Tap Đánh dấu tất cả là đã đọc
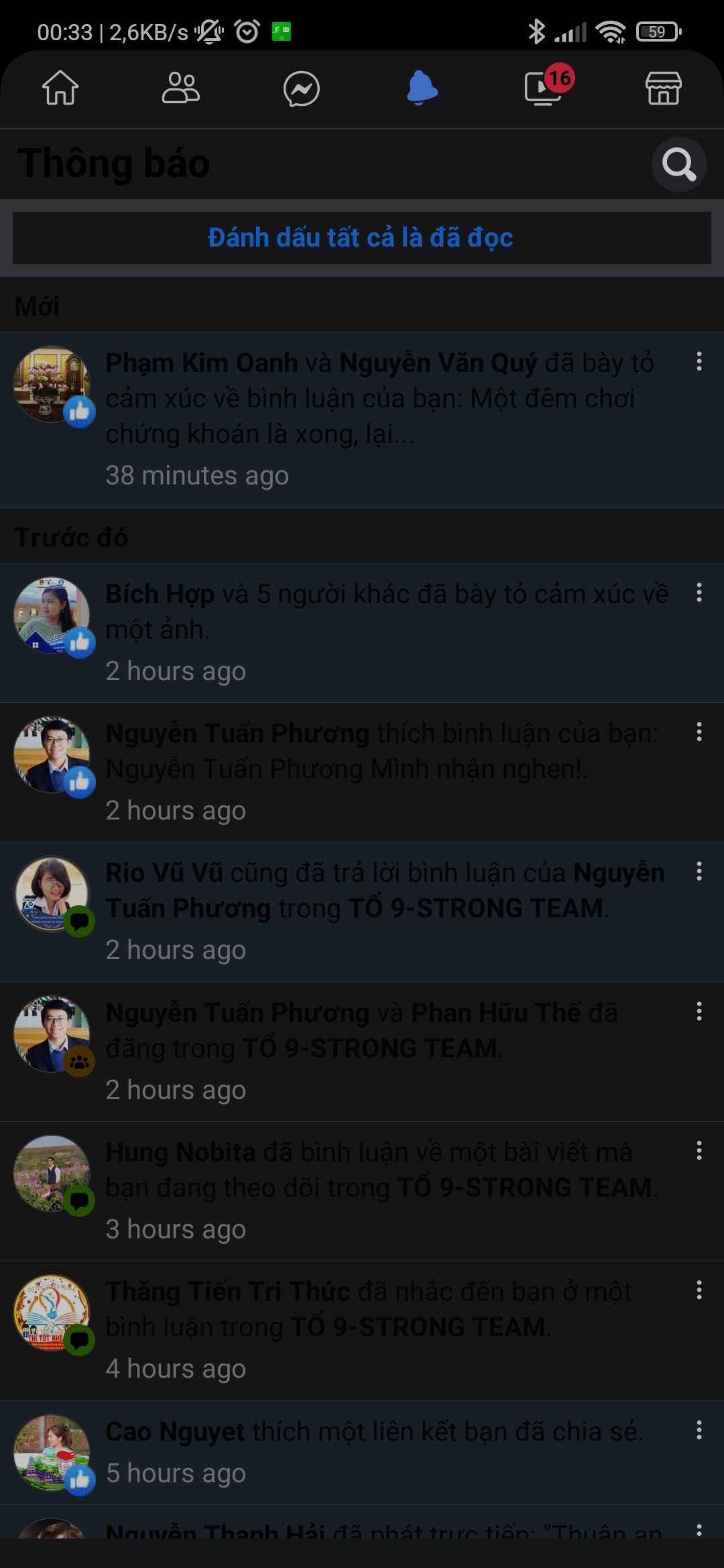This screenshot has height=1568, width=724. [x=362, y=238]
